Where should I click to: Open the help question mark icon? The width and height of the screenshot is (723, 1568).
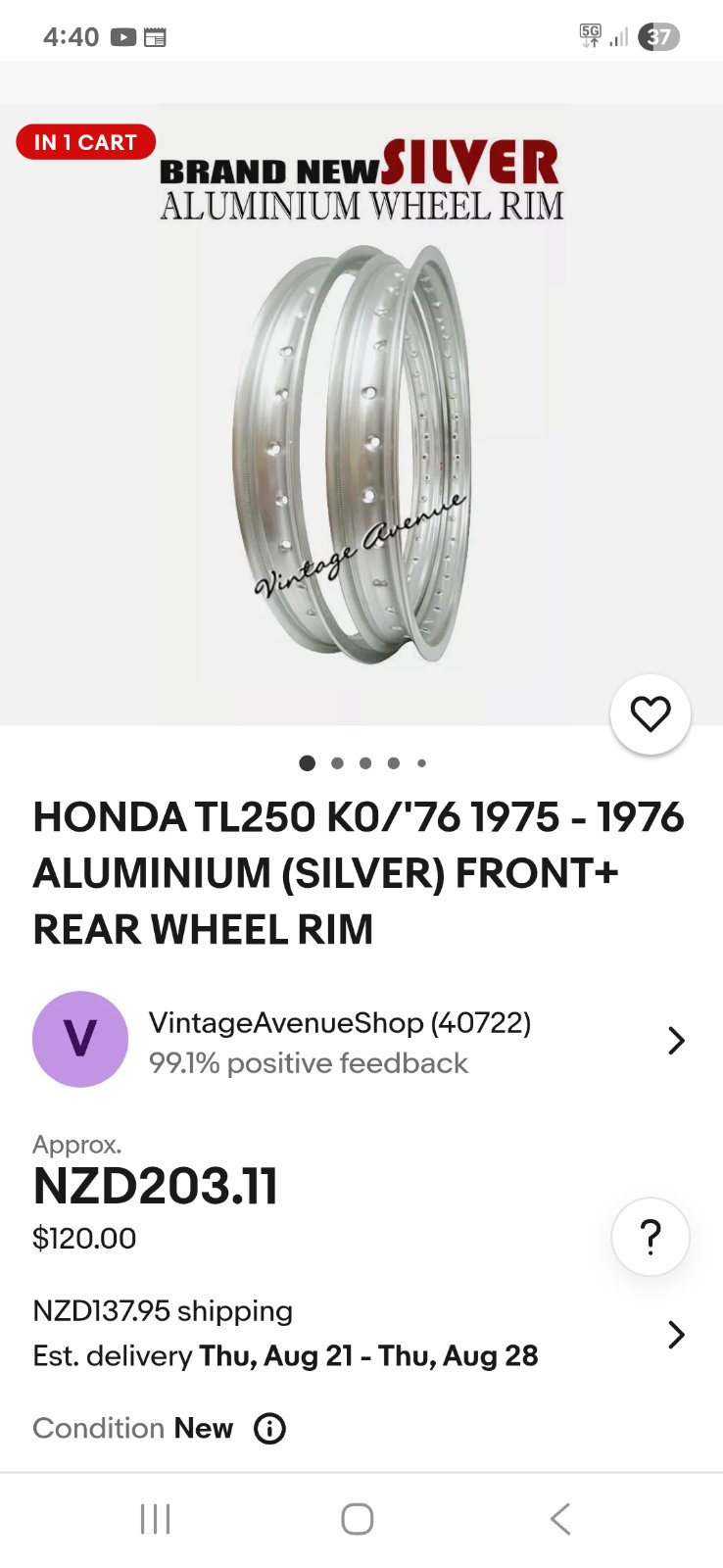[650, 1237]
